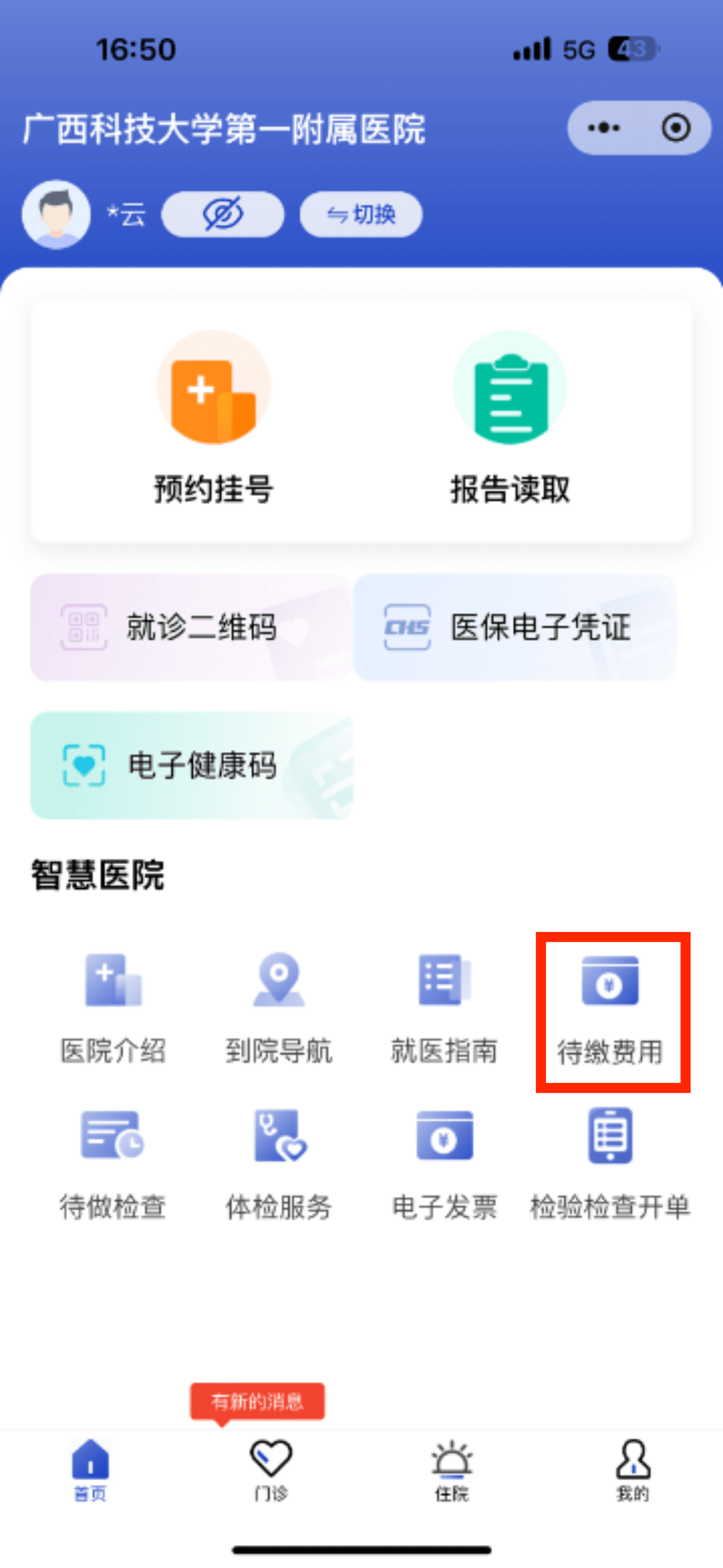Viewport: 723px width, 1568px height.
Task: Open 体检服务 physical exam service
Action: [279, 1163]
